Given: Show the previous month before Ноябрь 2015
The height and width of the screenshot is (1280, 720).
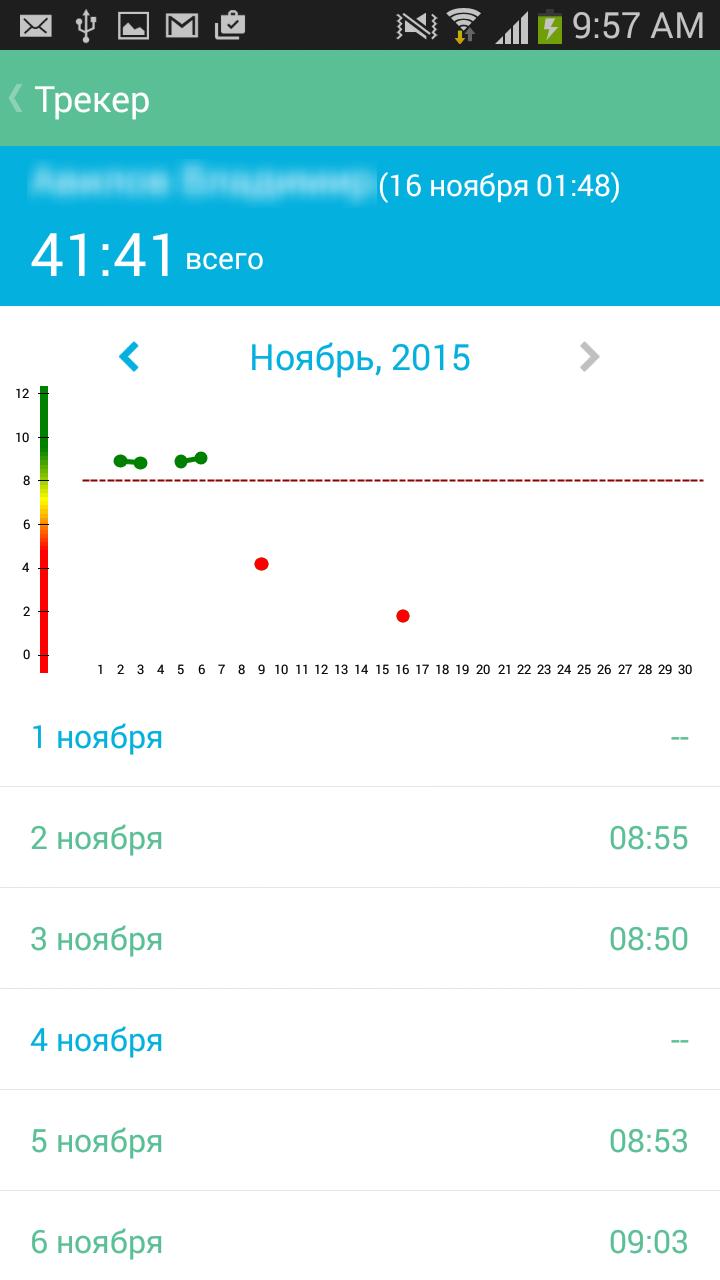Looking at the screenshot, I should pyautogui.click(x=129, y=357).
